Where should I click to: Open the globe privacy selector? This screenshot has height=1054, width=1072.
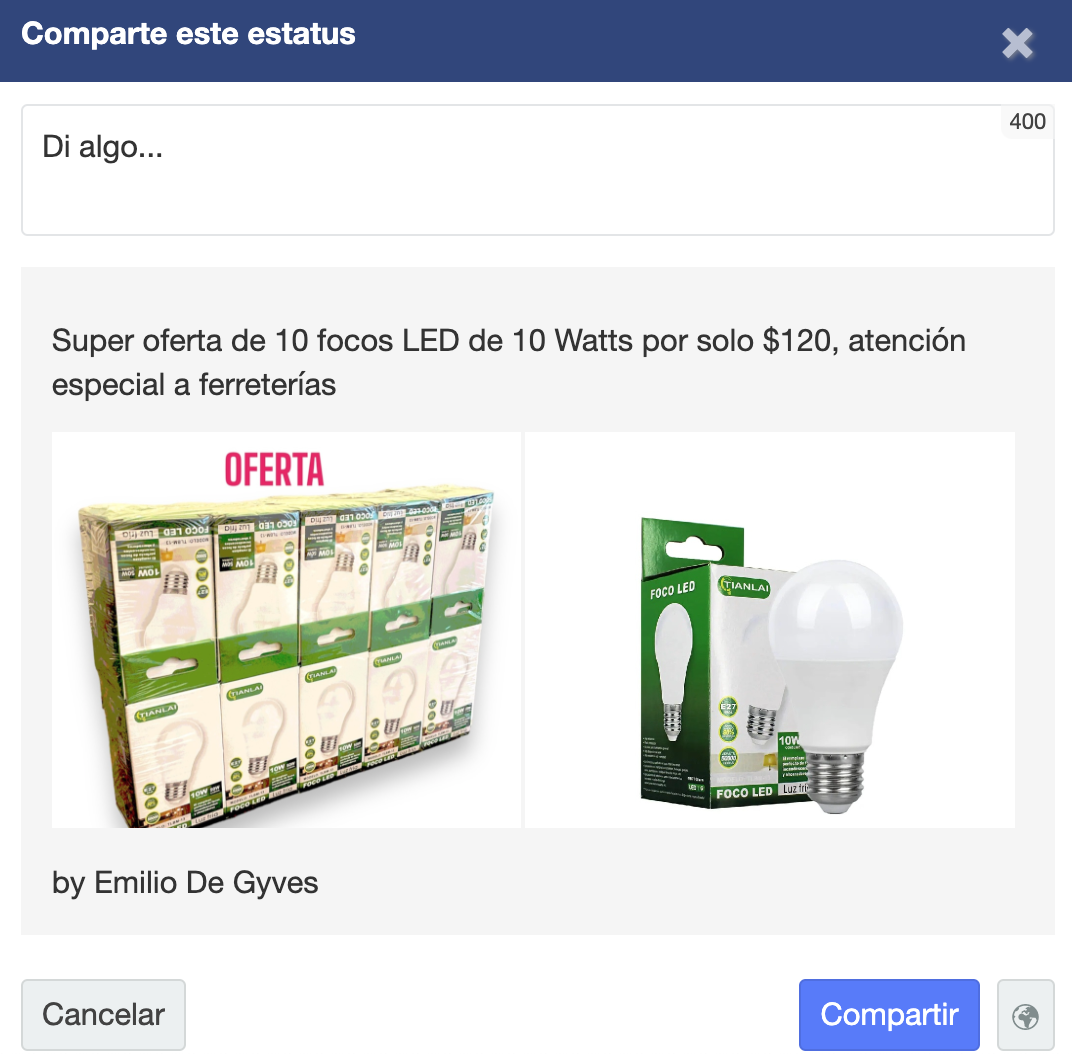[x=1025, y=1016]
